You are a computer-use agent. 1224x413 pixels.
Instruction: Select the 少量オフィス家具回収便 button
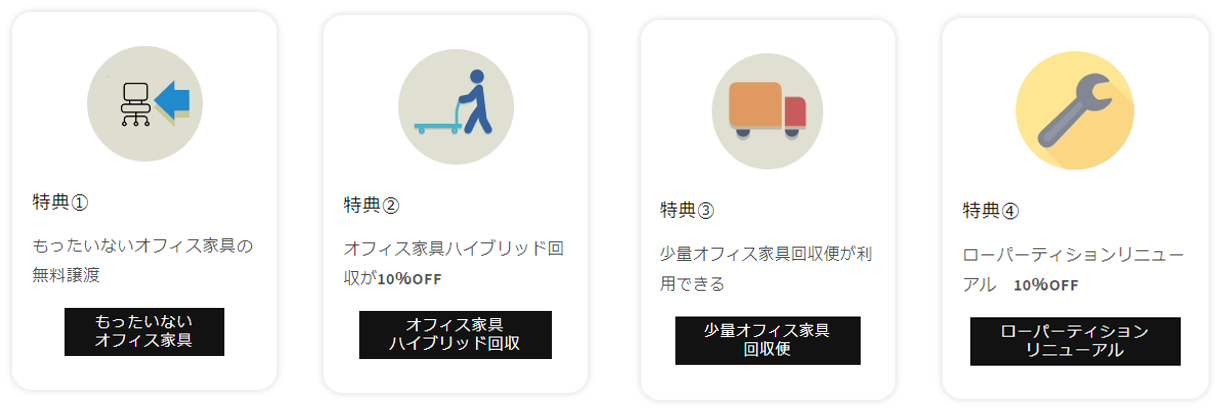coord(767,340)
